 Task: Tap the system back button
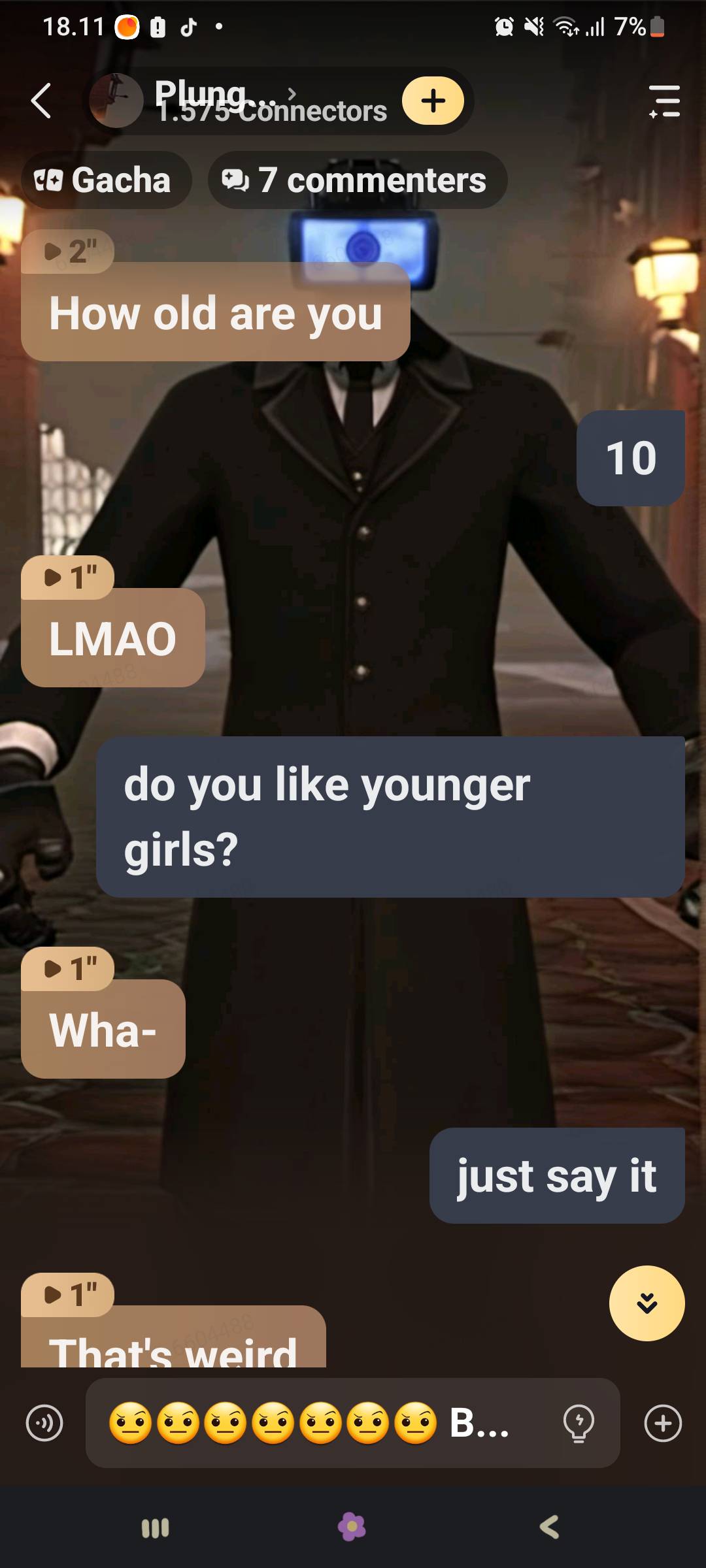549,1527
